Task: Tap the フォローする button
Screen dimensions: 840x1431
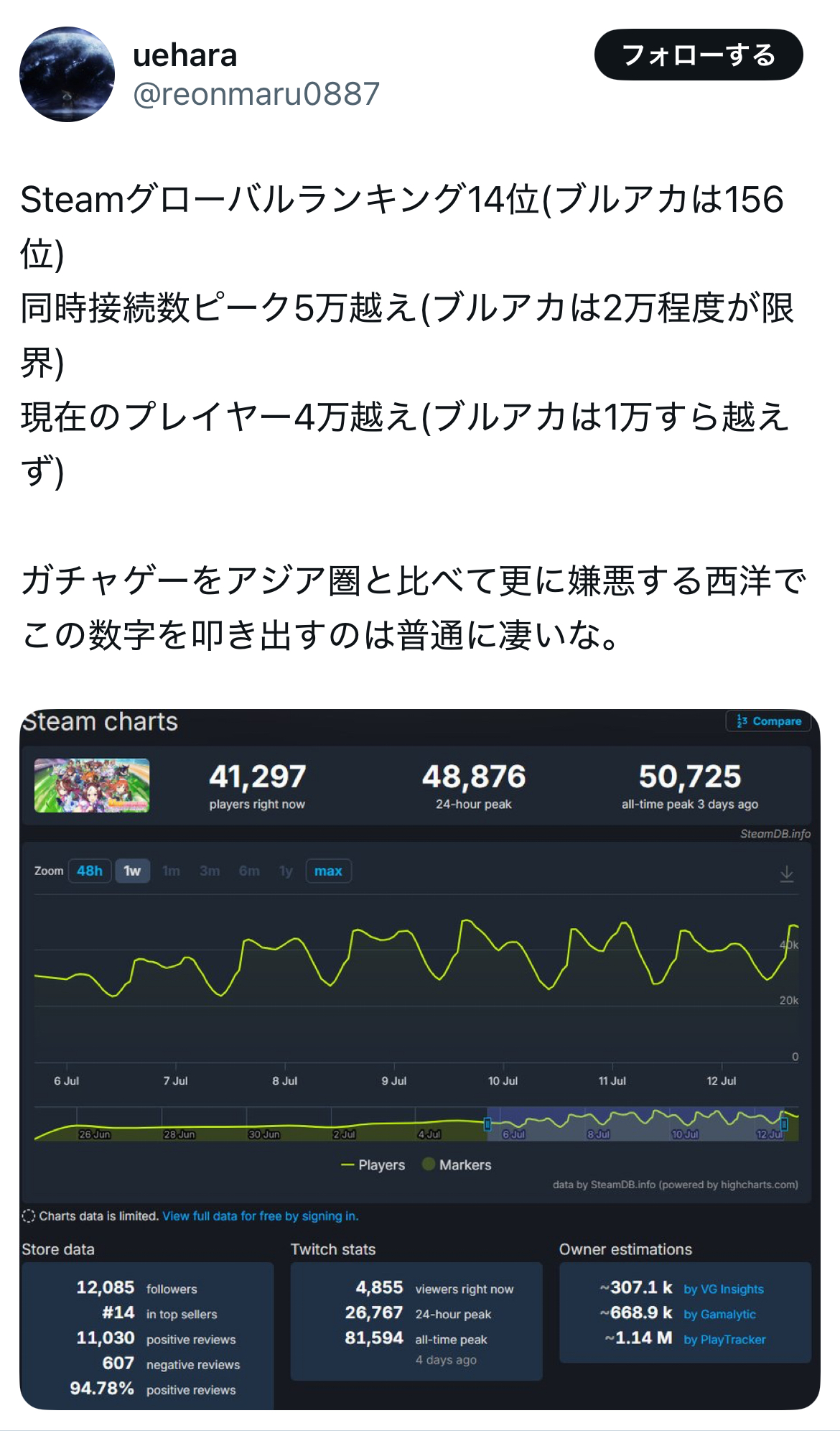Action: 698,55
